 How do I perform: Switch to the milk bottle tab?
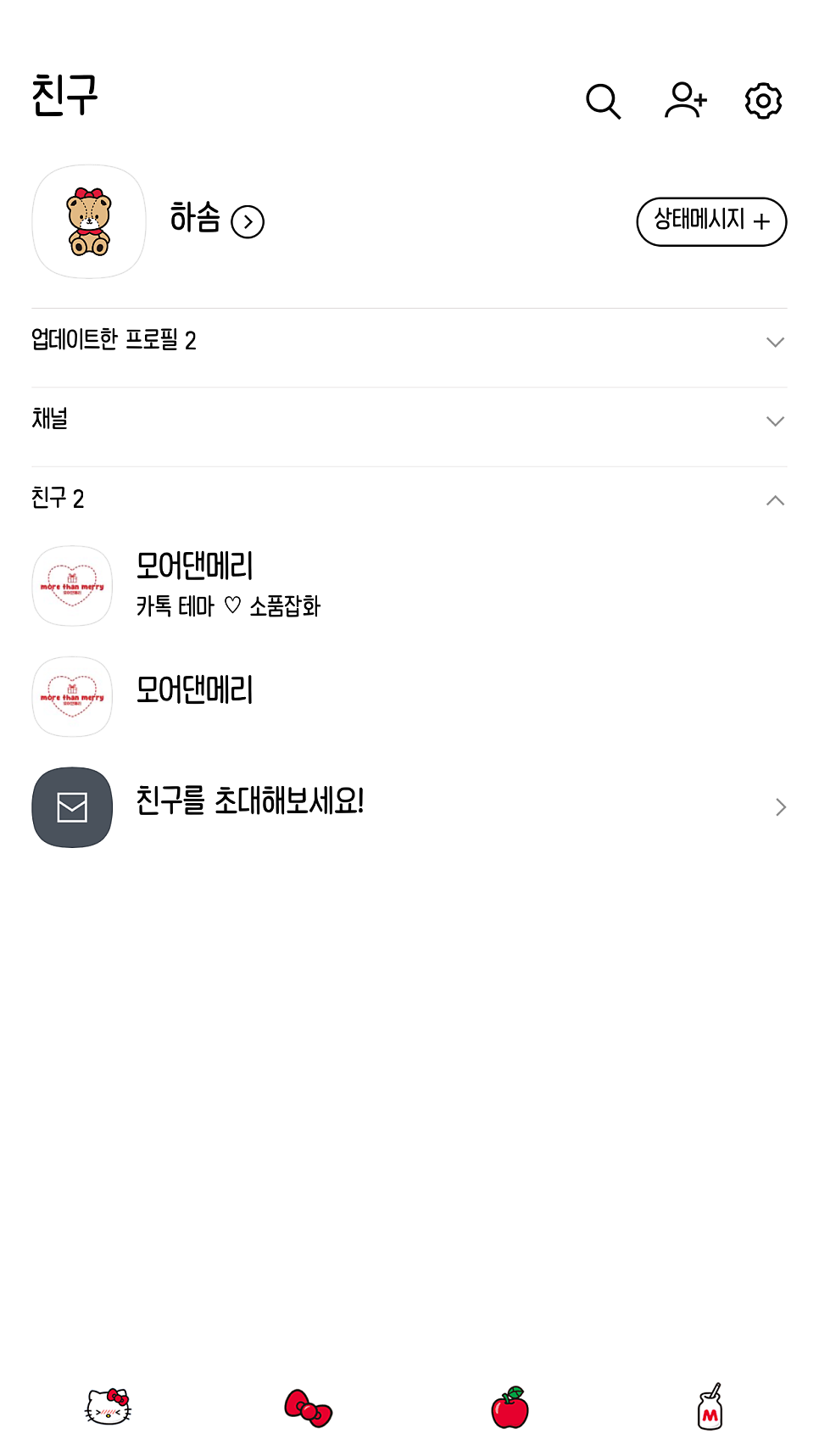(710, 1406)
